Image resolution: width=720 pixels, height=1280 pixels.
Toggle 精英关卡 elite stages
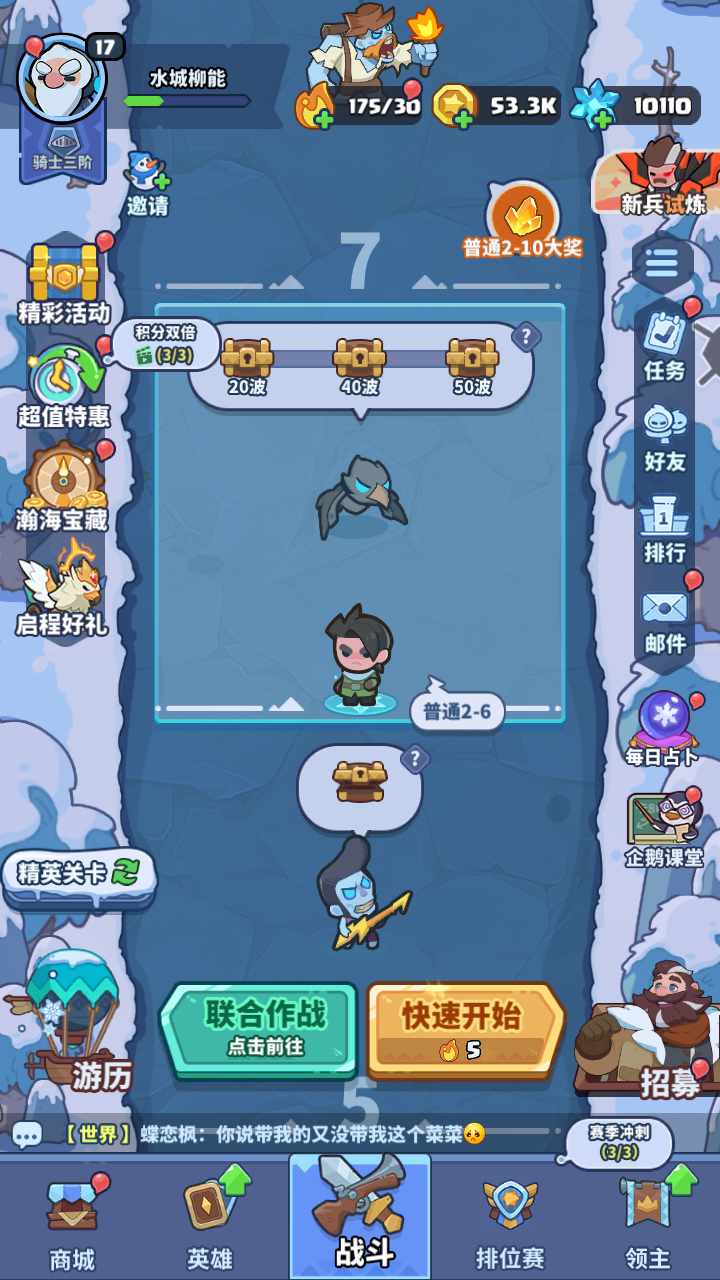[78, 872]
